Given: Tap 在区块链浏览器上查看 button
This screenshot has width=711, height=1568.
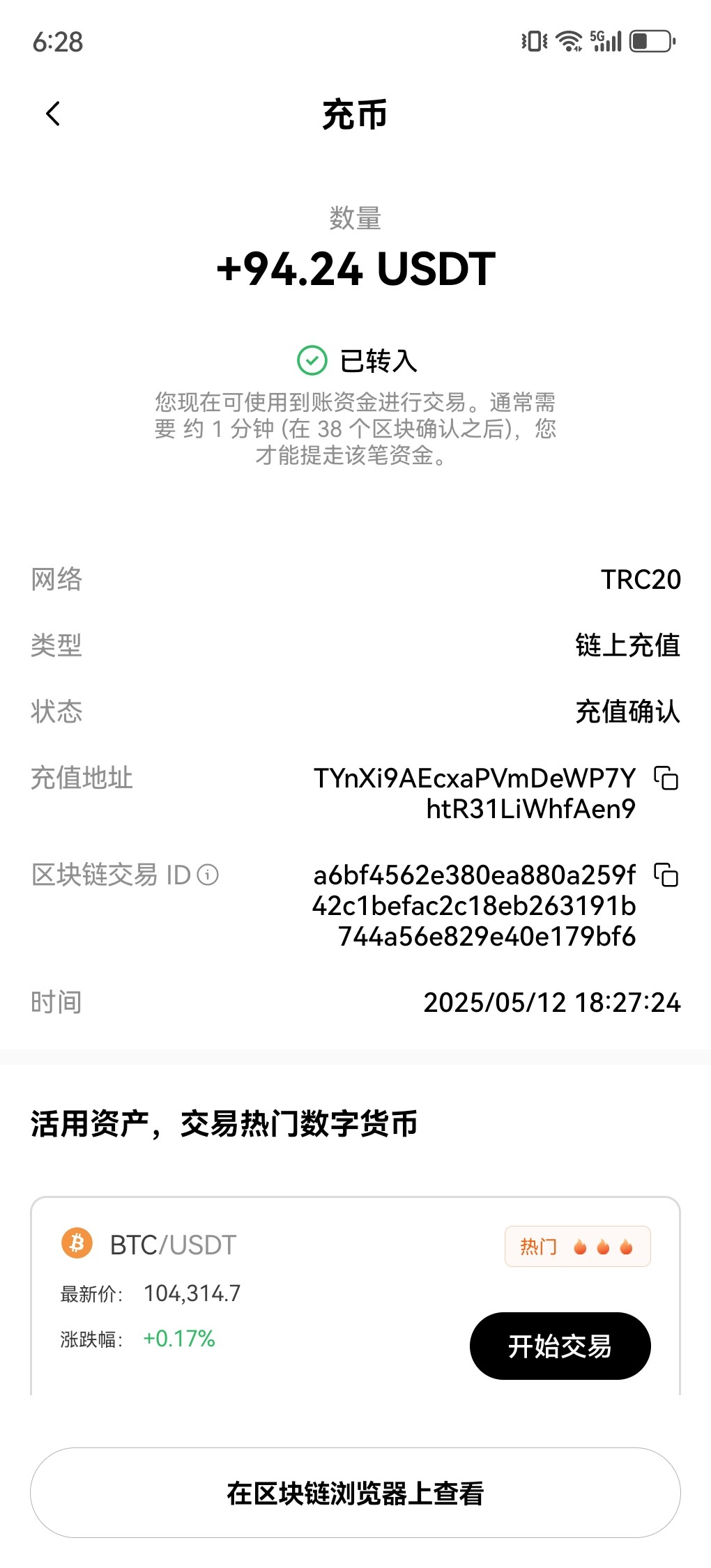Looking at the screenshot, I should [x=355, y=1493].
